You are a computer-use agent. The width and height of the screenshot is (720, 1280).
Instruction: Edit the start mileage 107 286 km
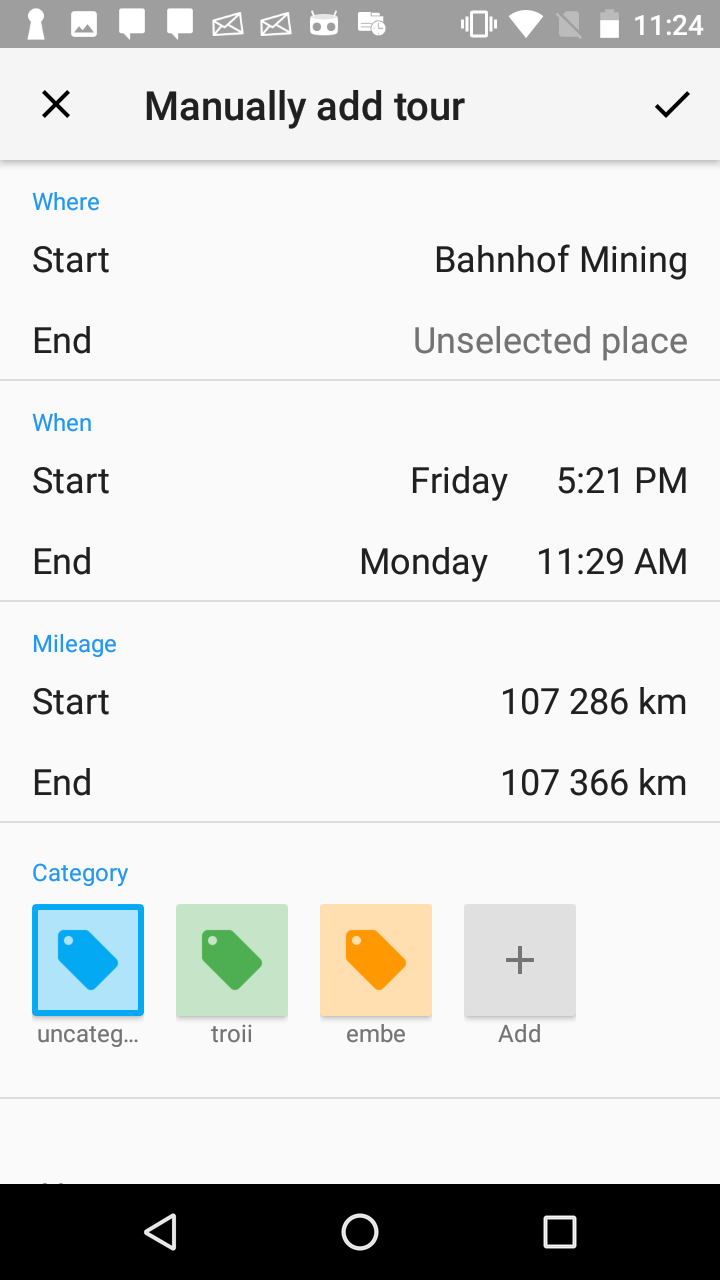[x=593, y=702]
